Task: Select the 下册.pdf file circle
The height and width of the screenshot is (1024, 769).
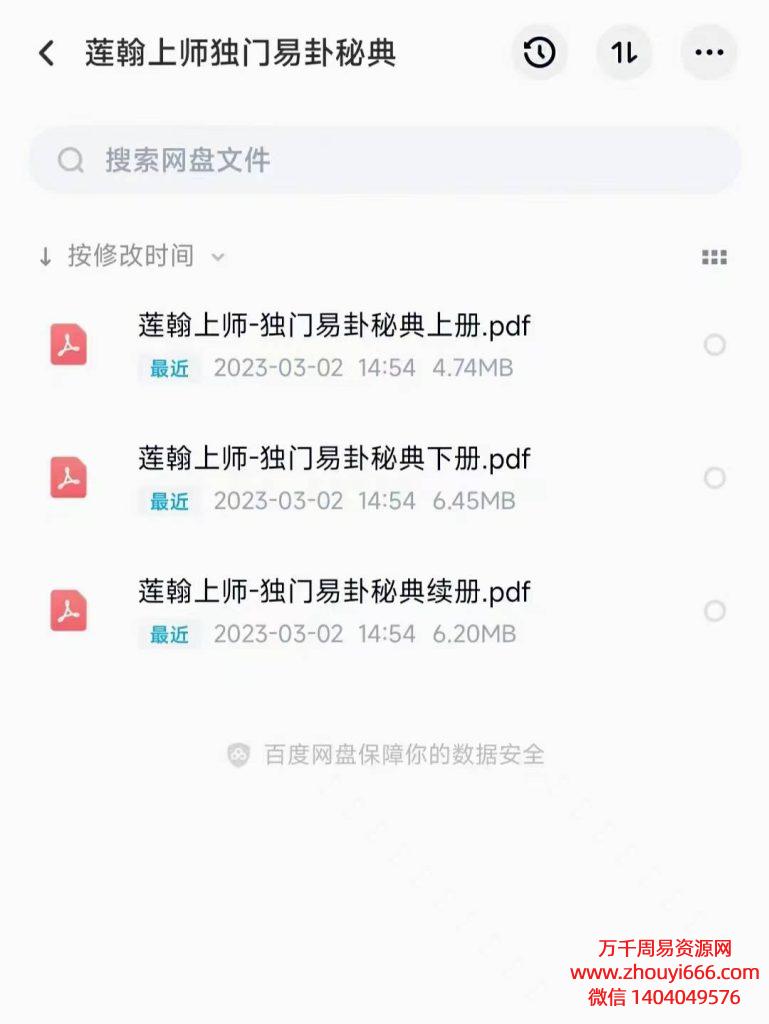Action: [x=714, y=478]
